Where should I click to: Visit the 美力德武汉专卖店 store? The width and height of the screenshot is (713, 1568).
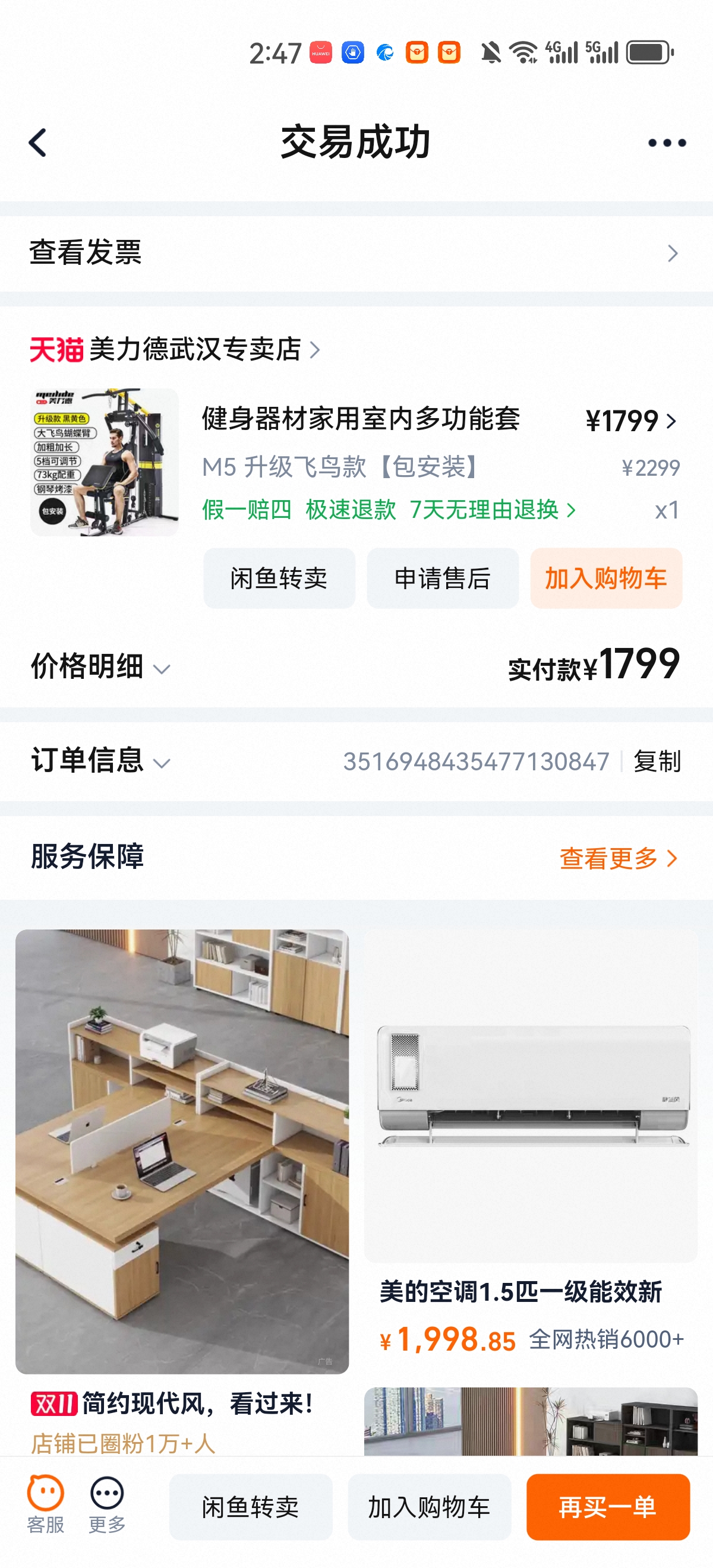(x=195, y=350)
